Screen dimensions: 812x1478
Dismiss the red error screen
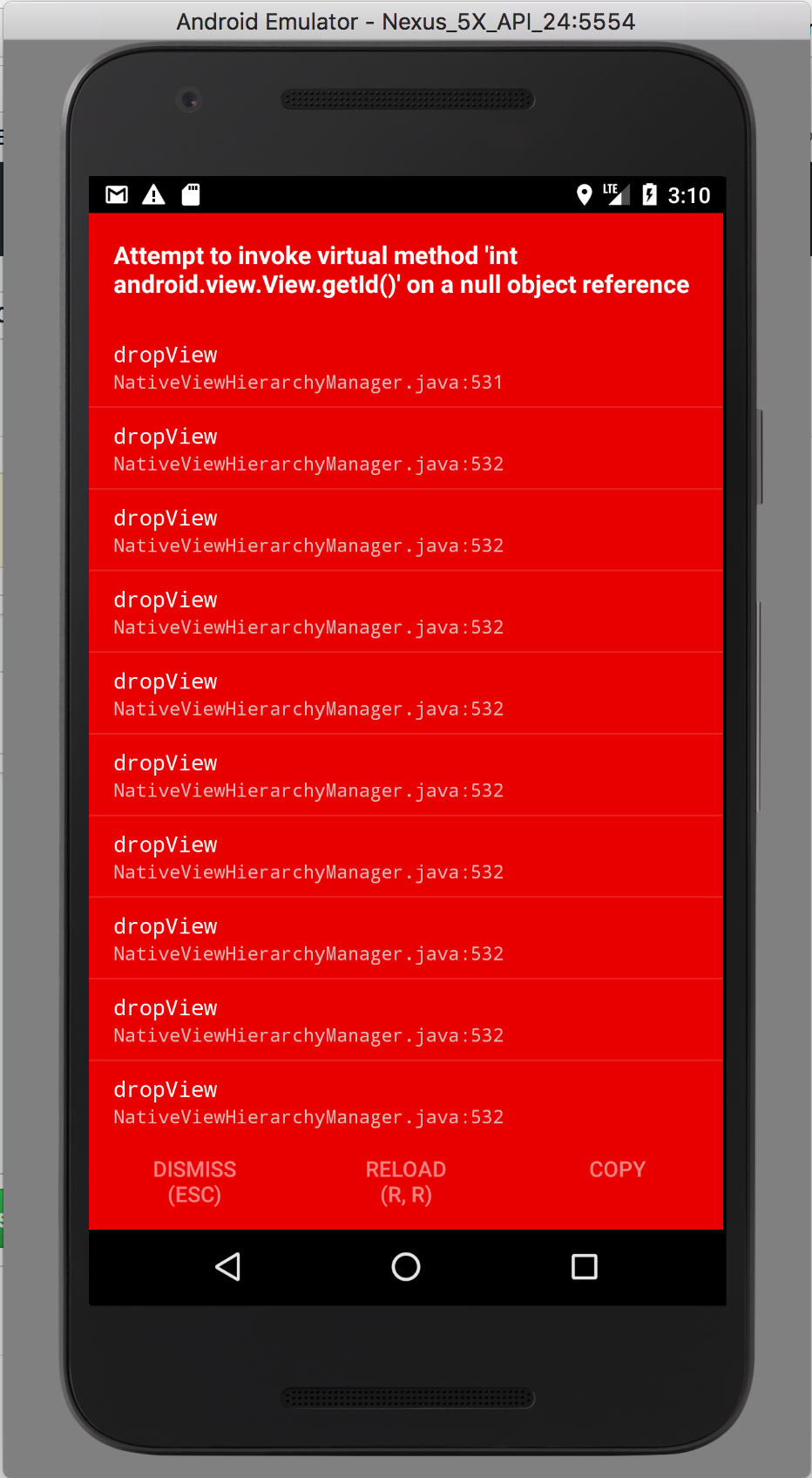coord(194,1182)
